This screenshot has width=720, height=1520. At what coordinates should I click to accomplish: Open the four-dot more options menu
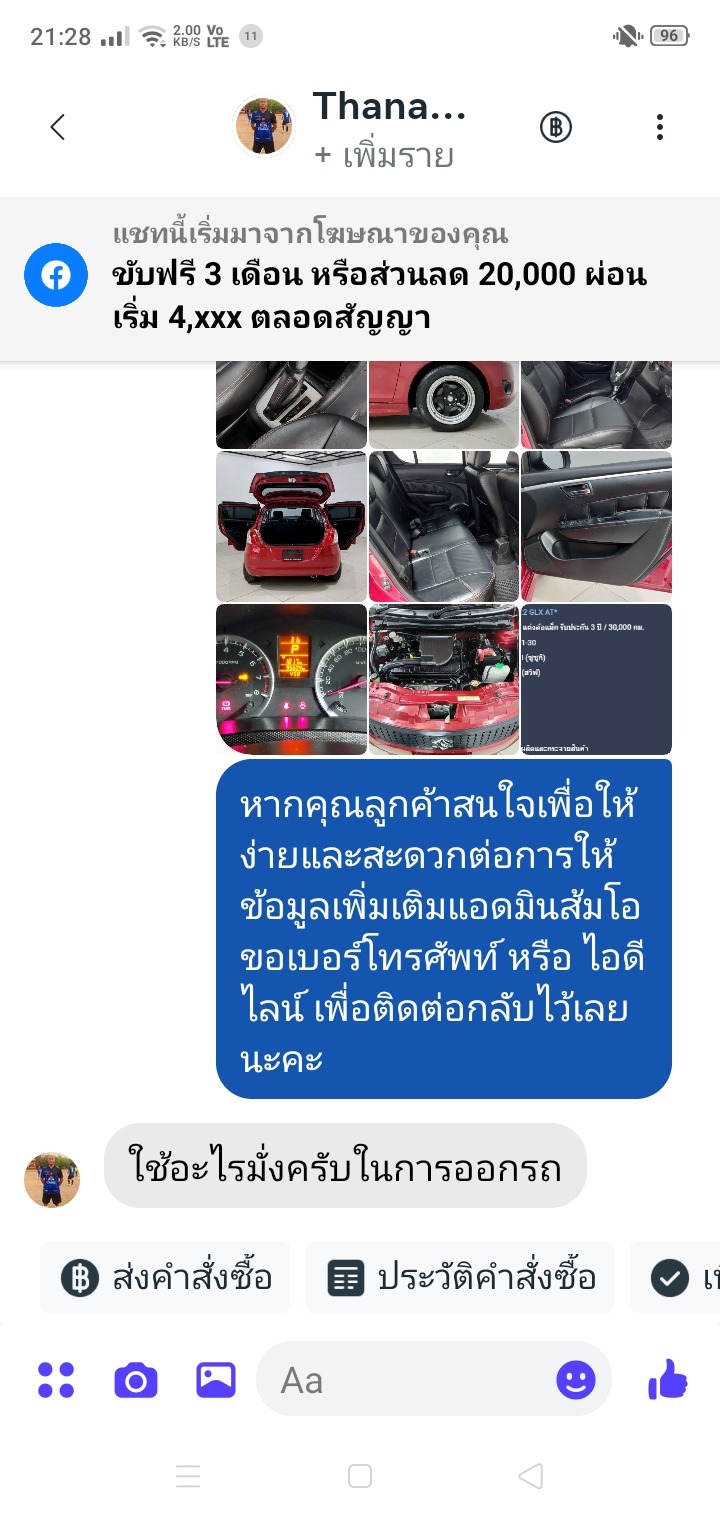point(56,1380)
